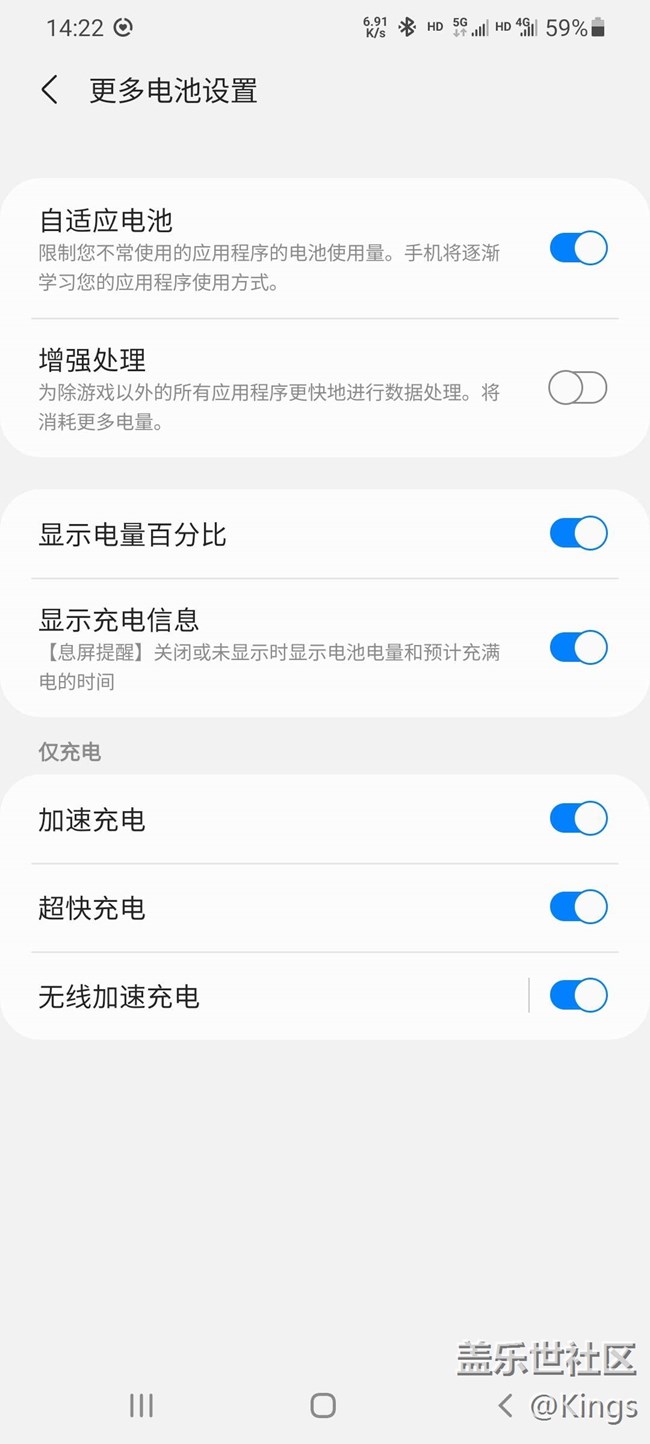The width and height of the screenshot is (650, 1444).
Task: Switch off the 加速充电 toggle
Action: point(578,819)
